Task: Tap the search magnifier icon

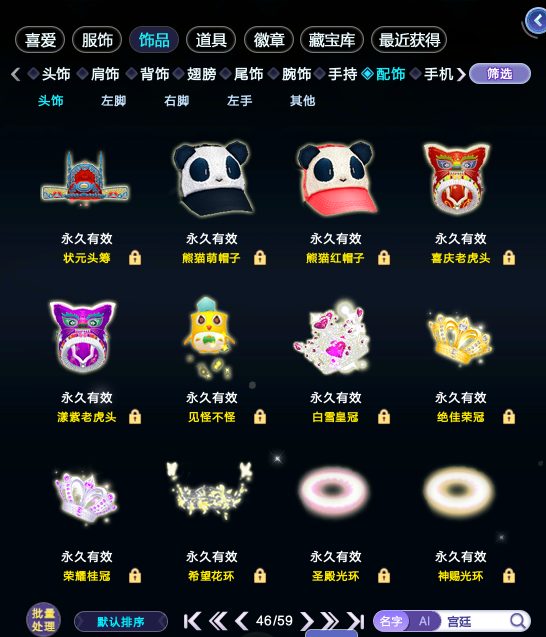Action: click(518, 621)
